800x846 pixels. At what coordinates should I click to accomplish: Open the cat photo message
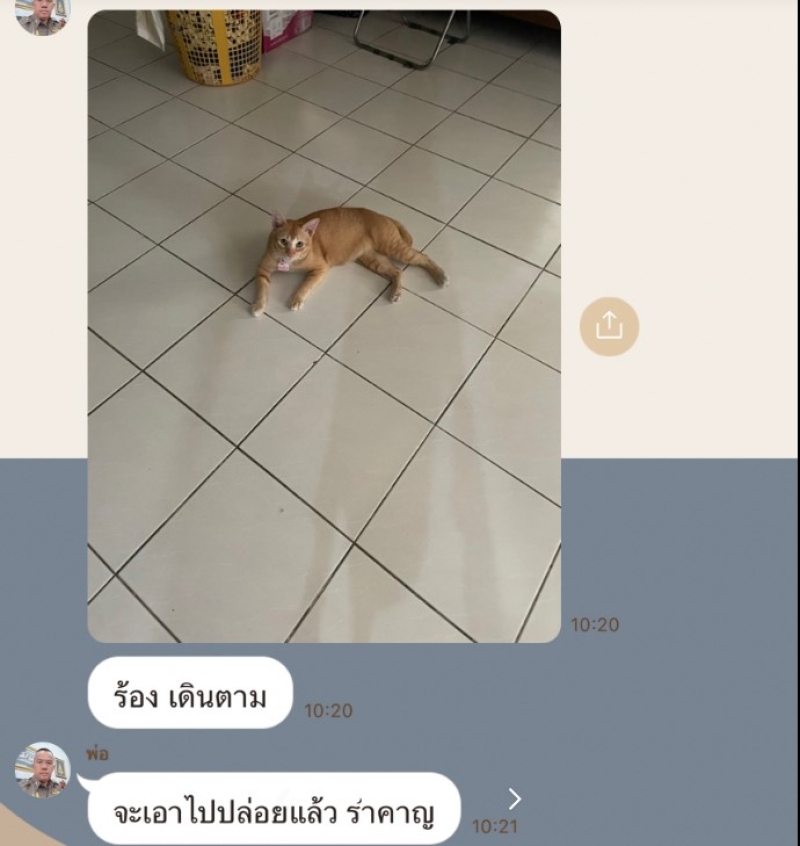tap(324, 326)
